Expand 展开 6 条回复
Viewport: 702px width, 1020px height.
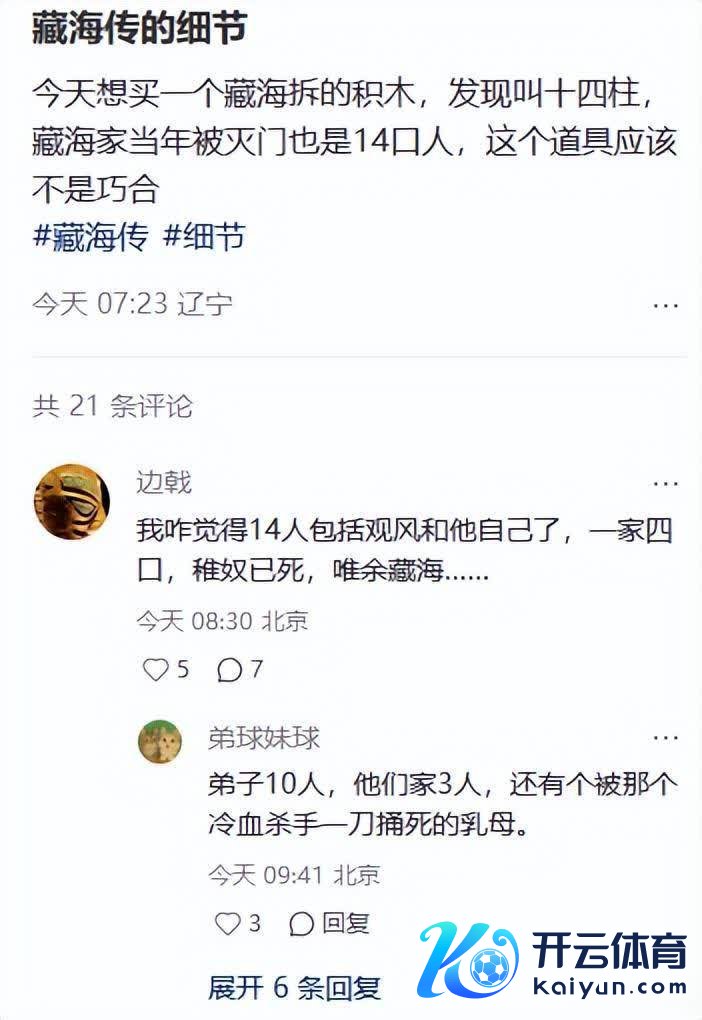coord(294,988)
